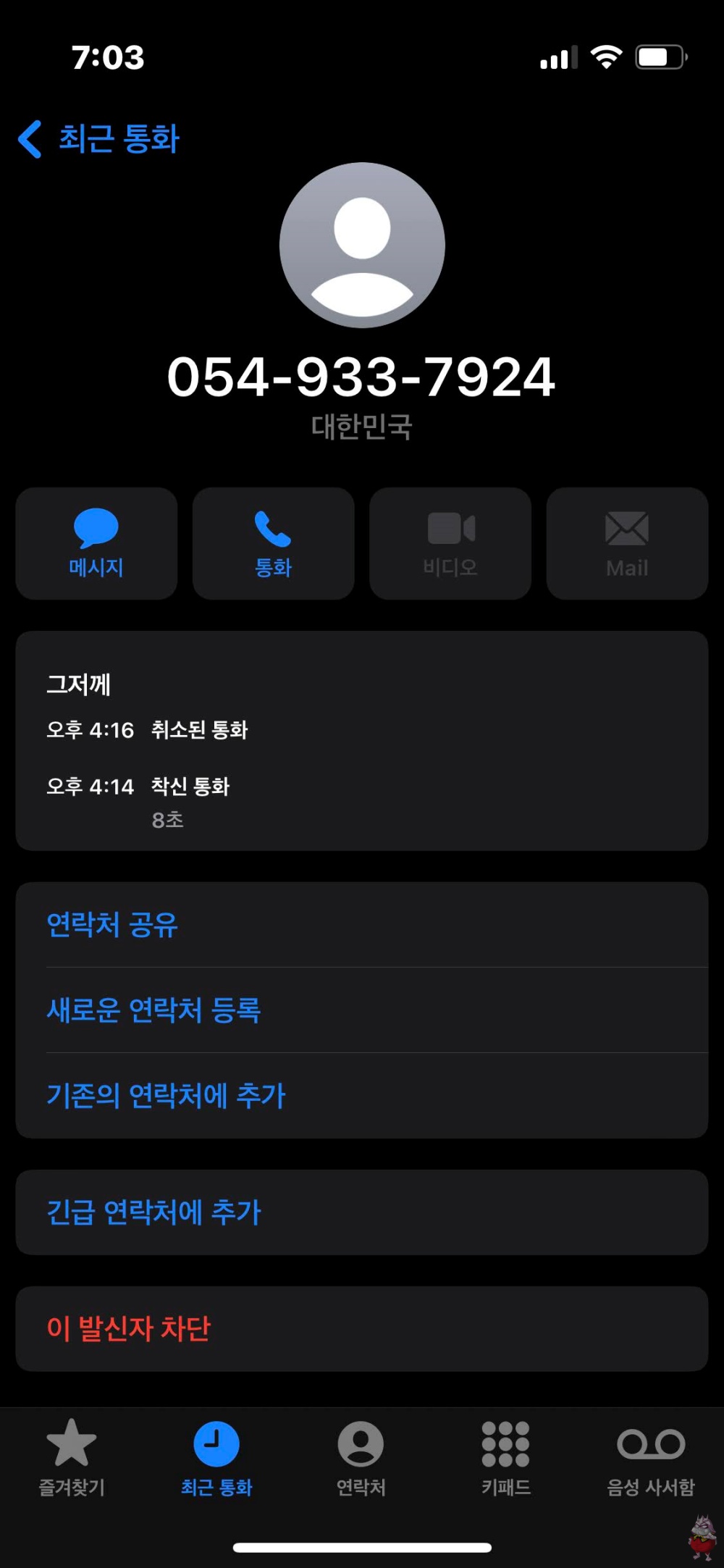
Task: Choose 기존의 연락처에 추가
Action: pos(362,1096)
